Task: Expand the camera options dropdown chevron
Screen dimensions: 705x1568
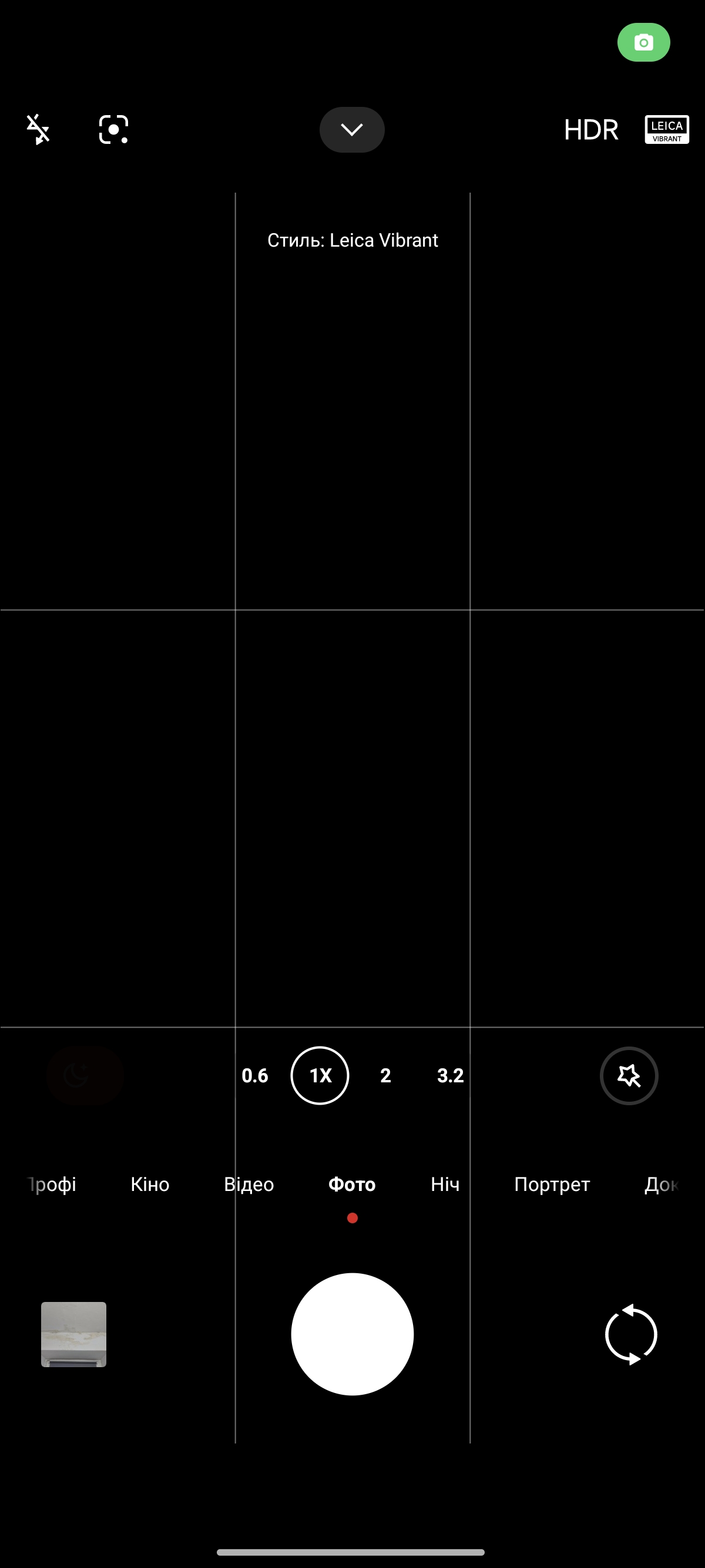Action: tap(352, 129)
